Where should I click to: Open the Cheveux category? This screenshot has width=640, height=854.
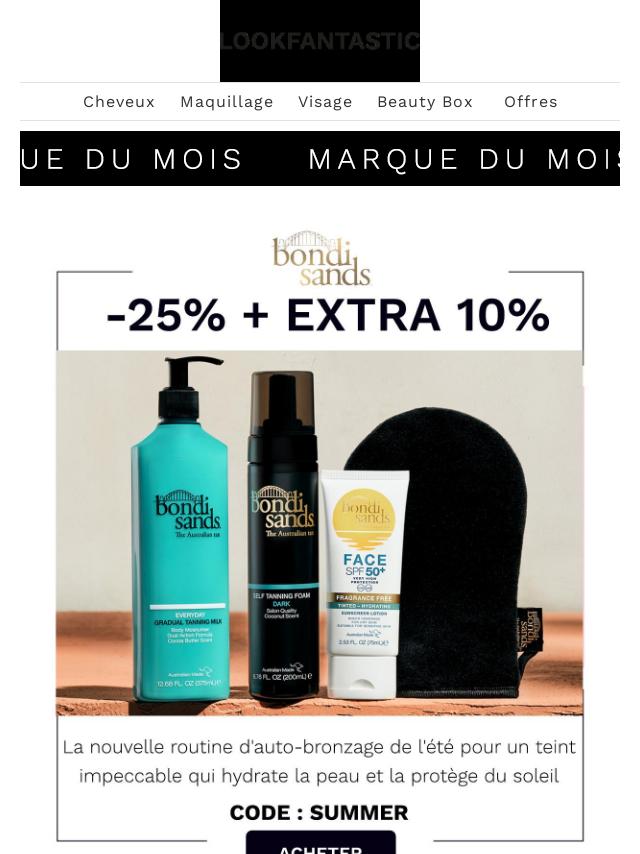119,102
